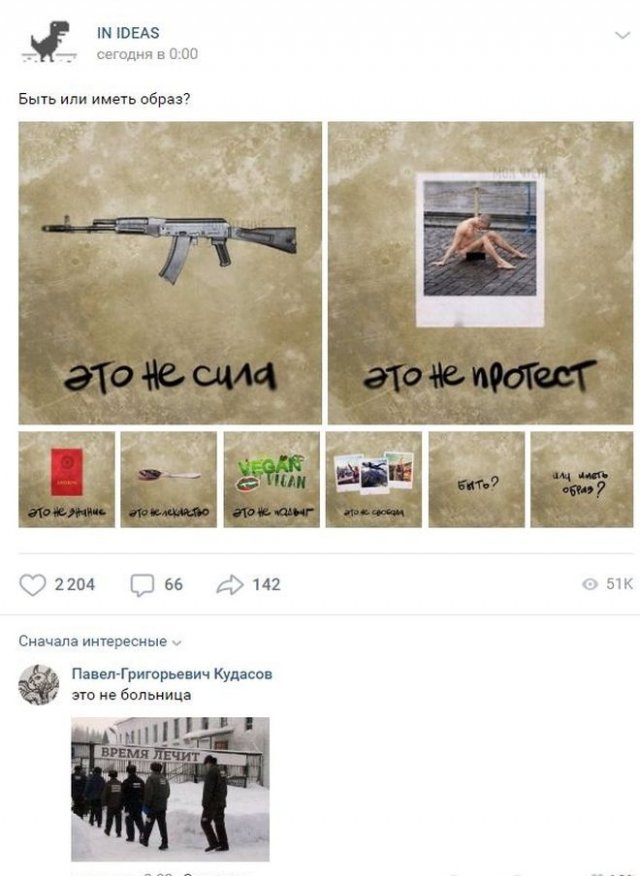This screenshot has width=640, height=876.
Task: Open the rifle image "это не сила"
Action: (170, 272)
